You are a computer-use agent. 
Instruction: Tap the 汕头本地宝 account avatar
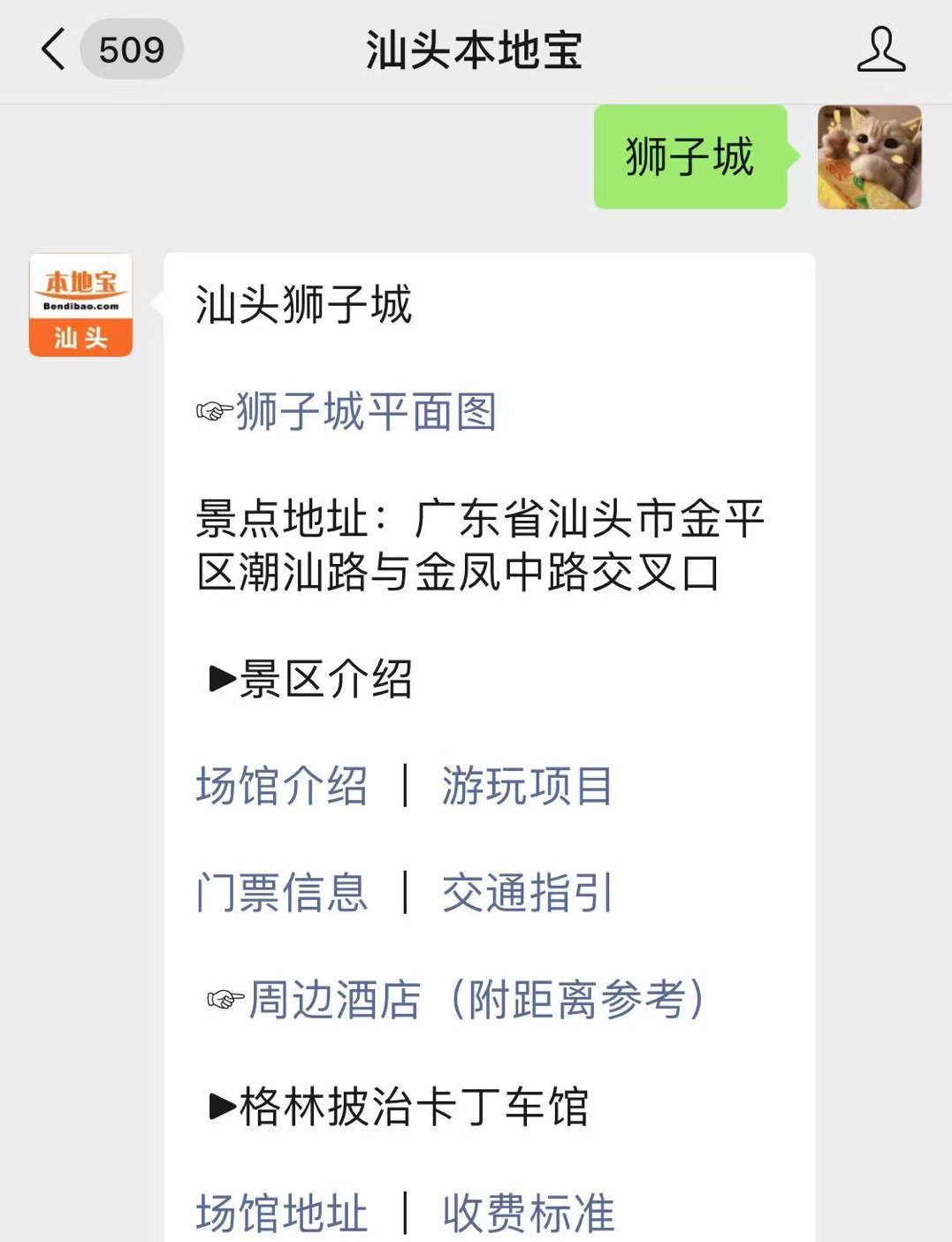[80, 305]
